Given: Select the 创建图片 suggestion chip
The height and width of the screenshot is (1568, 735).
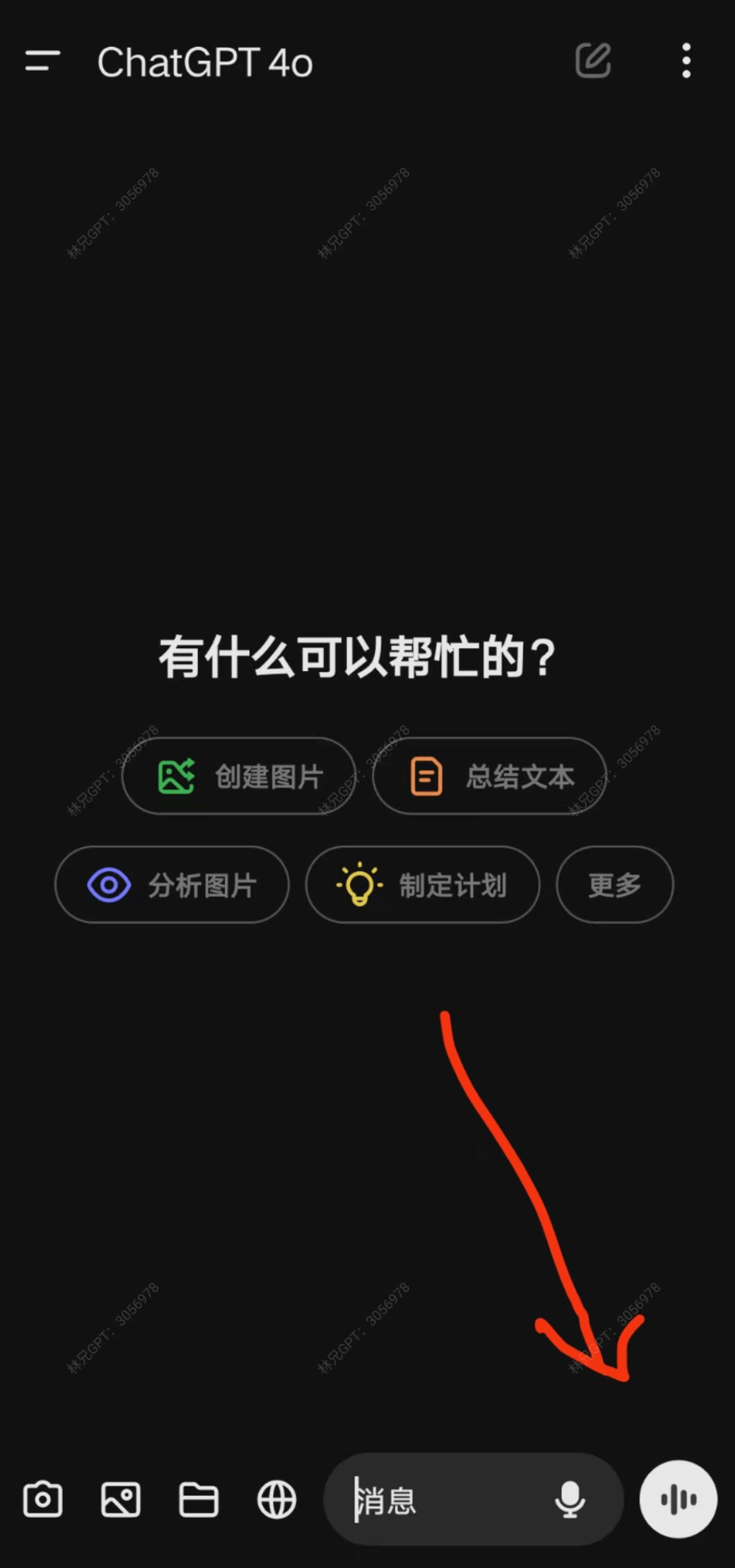Looking at the screenshot, I should click(x=239, y=776).
